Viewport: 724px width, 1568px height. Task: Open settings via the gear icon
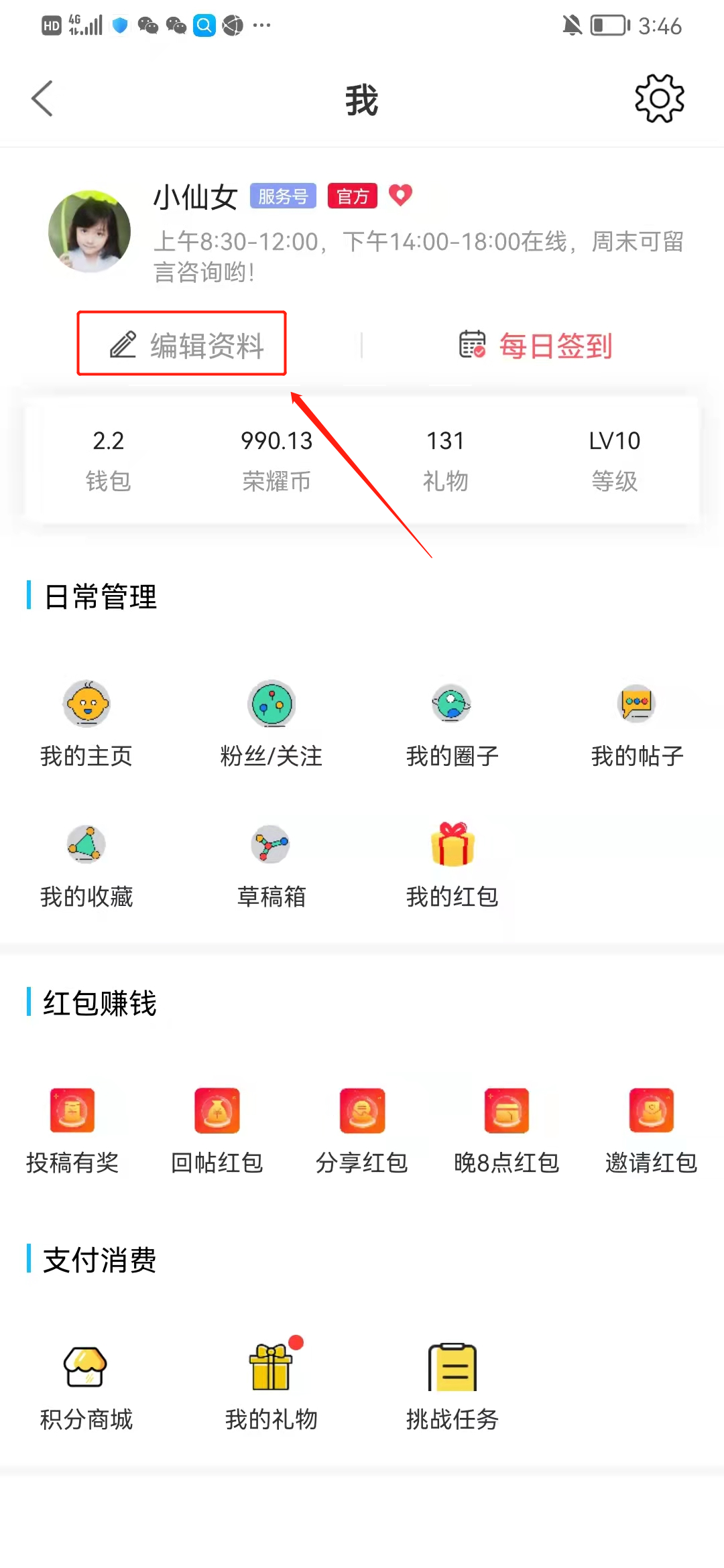click(x=659, y=99)
